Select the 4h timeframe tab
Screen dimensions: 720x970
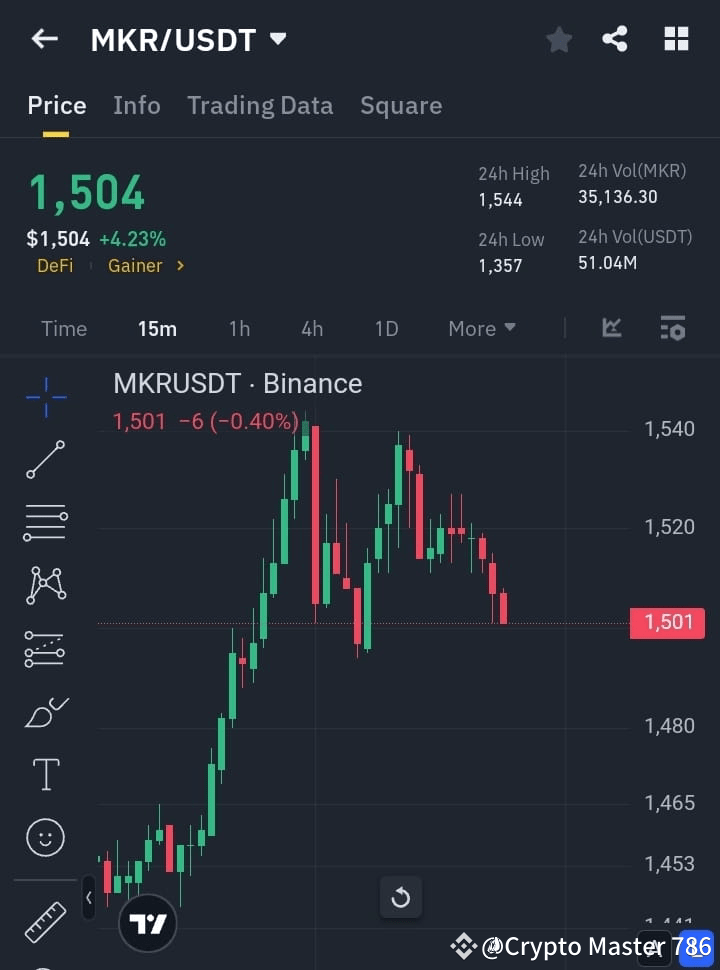(x=311, y=328)
